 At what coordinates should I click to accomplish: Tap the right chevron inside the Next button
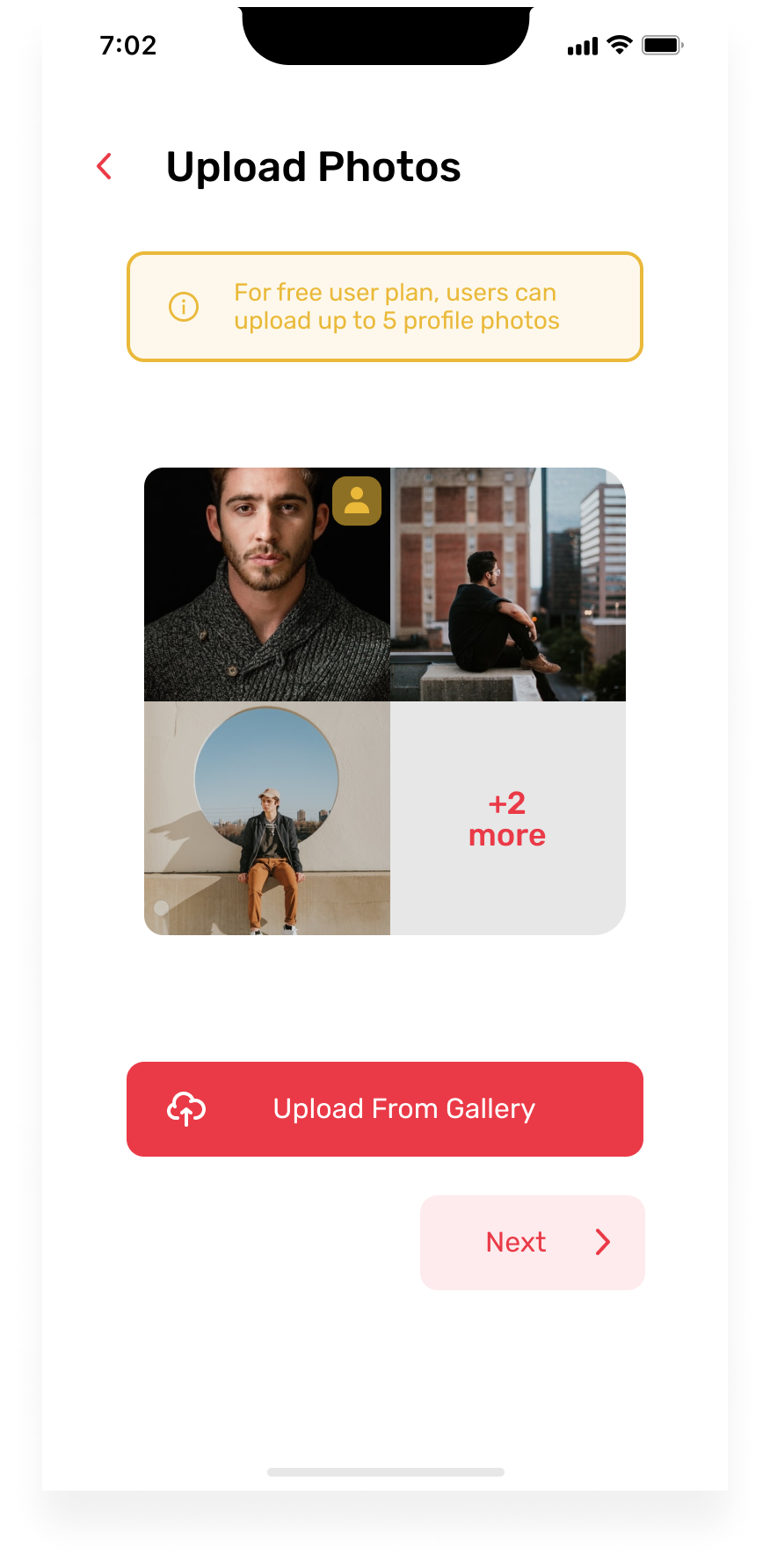602,1242
